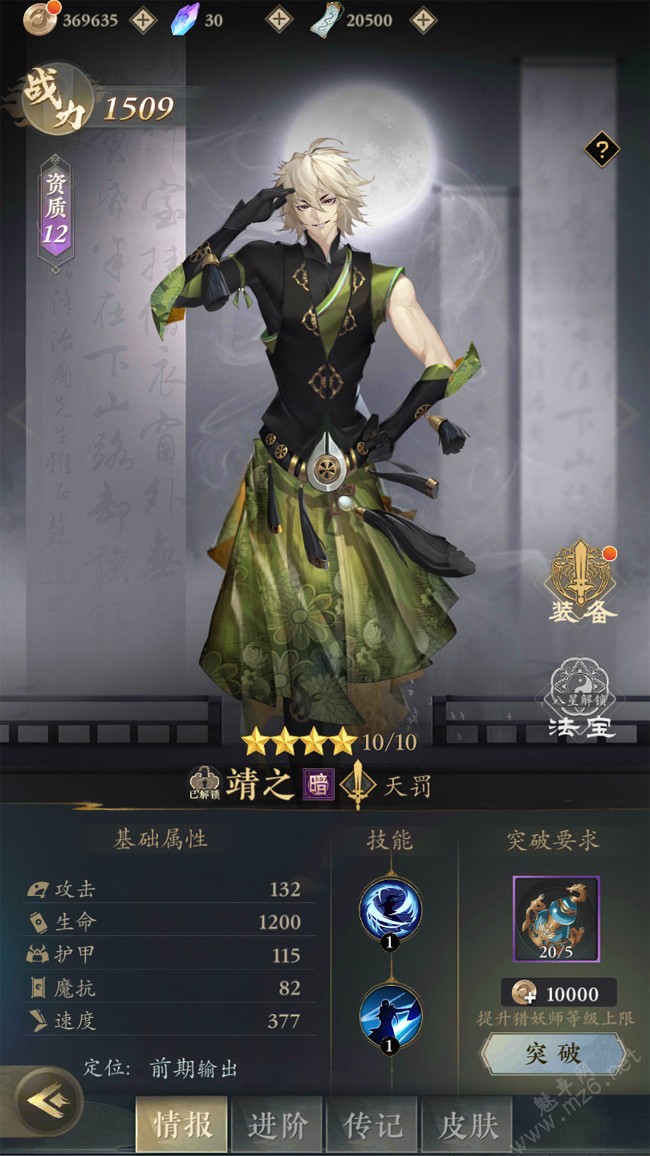View the first skill icon details
650x1156 pixels.
[390, 908]
